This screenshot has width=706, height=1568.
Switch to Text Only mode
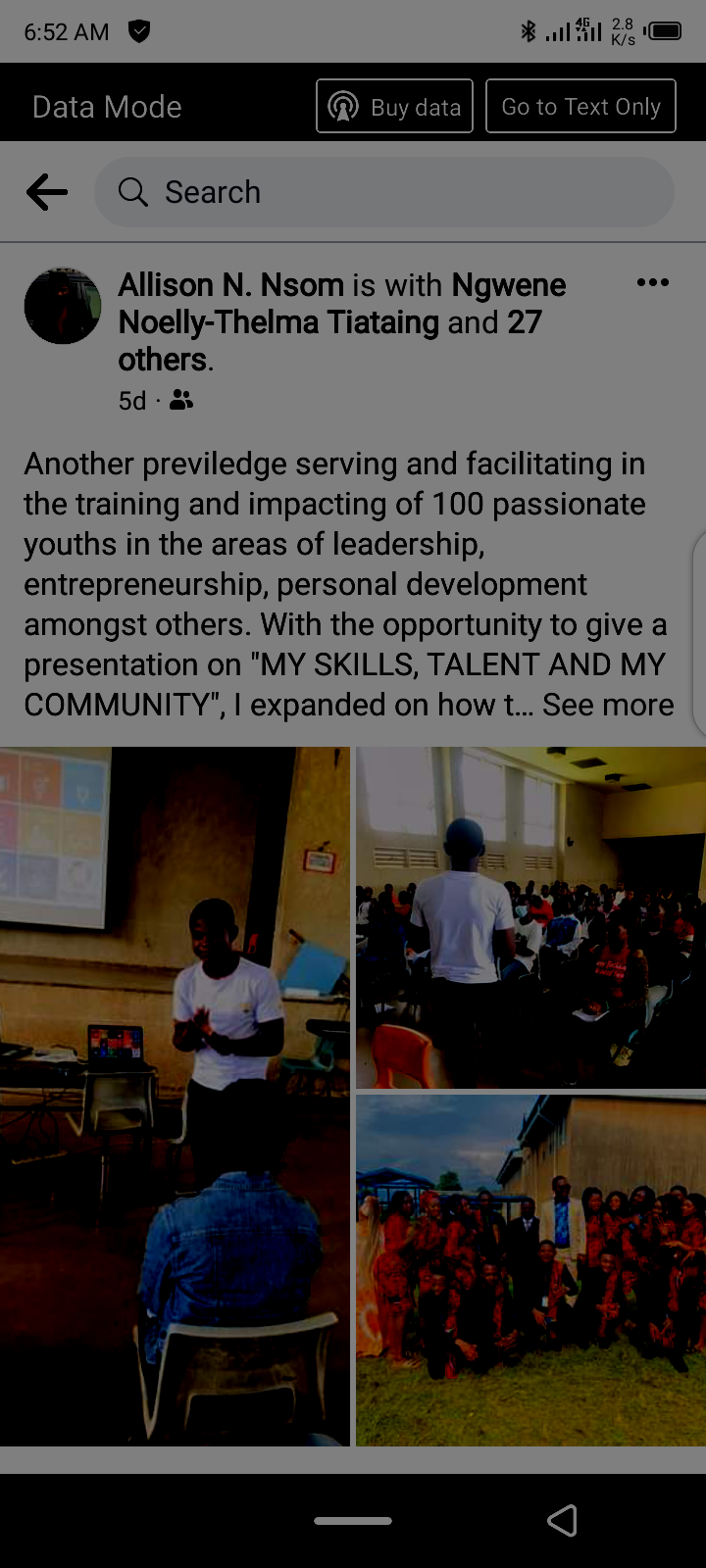coord(580,106)
